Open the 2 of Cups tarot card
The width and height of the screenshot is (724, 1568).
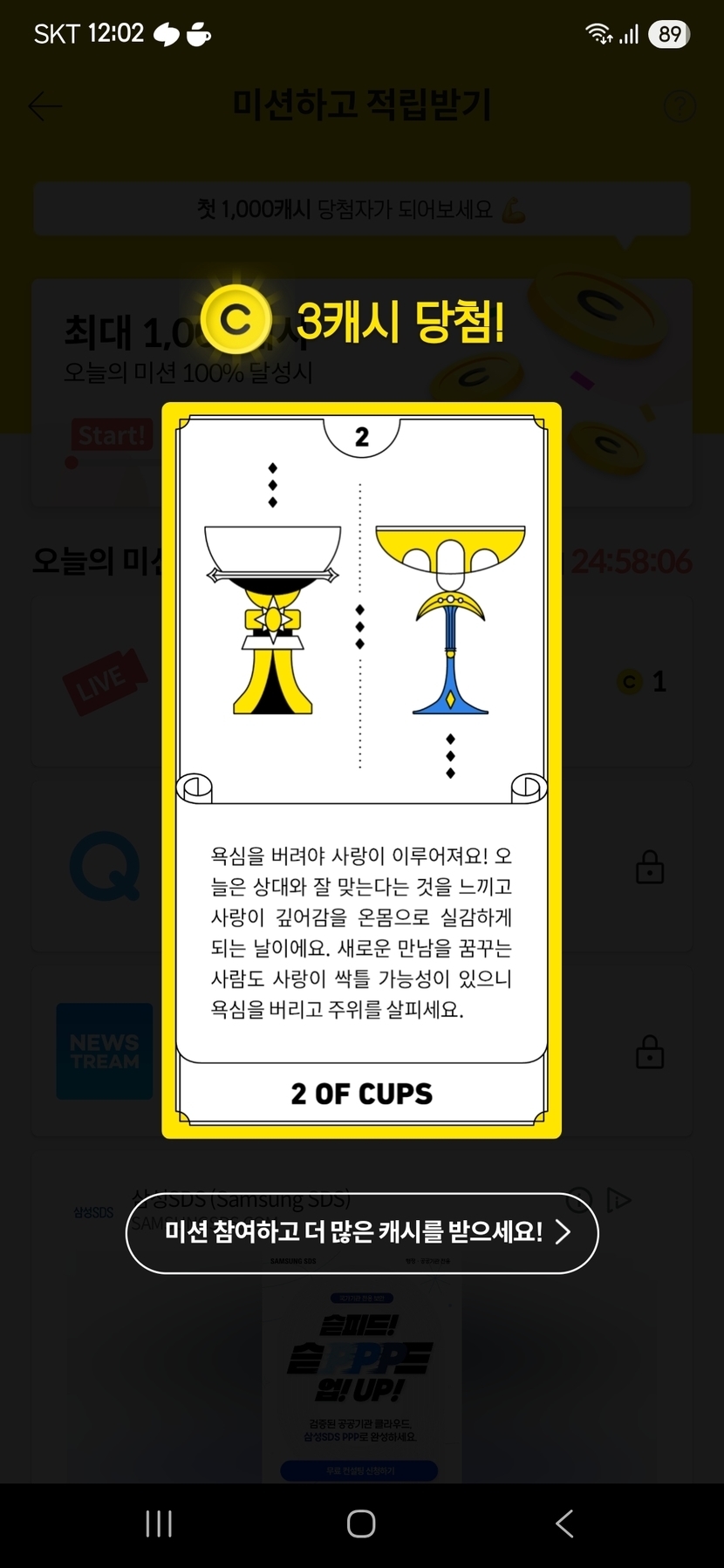click(361, 770)
